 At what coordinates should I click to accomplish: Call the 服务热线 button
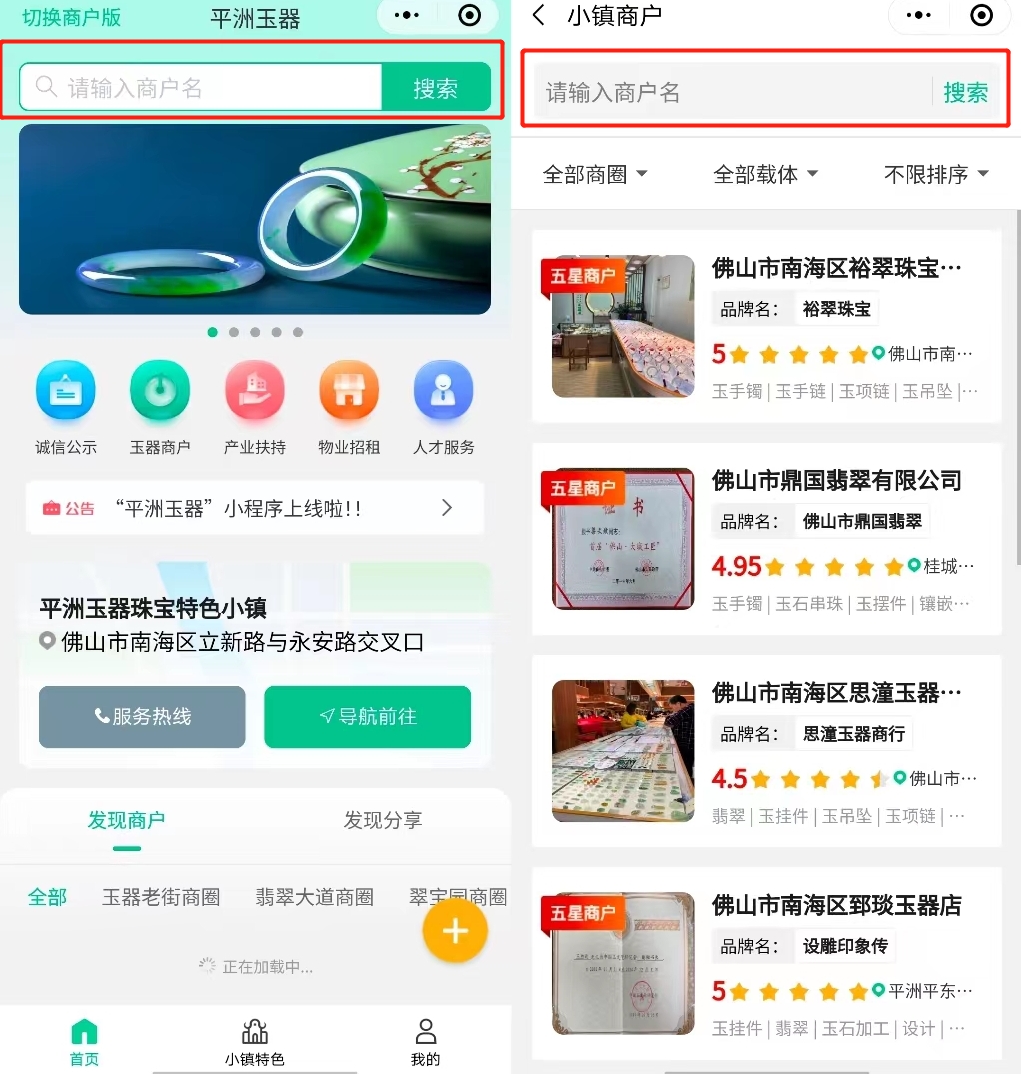[142, 716]
